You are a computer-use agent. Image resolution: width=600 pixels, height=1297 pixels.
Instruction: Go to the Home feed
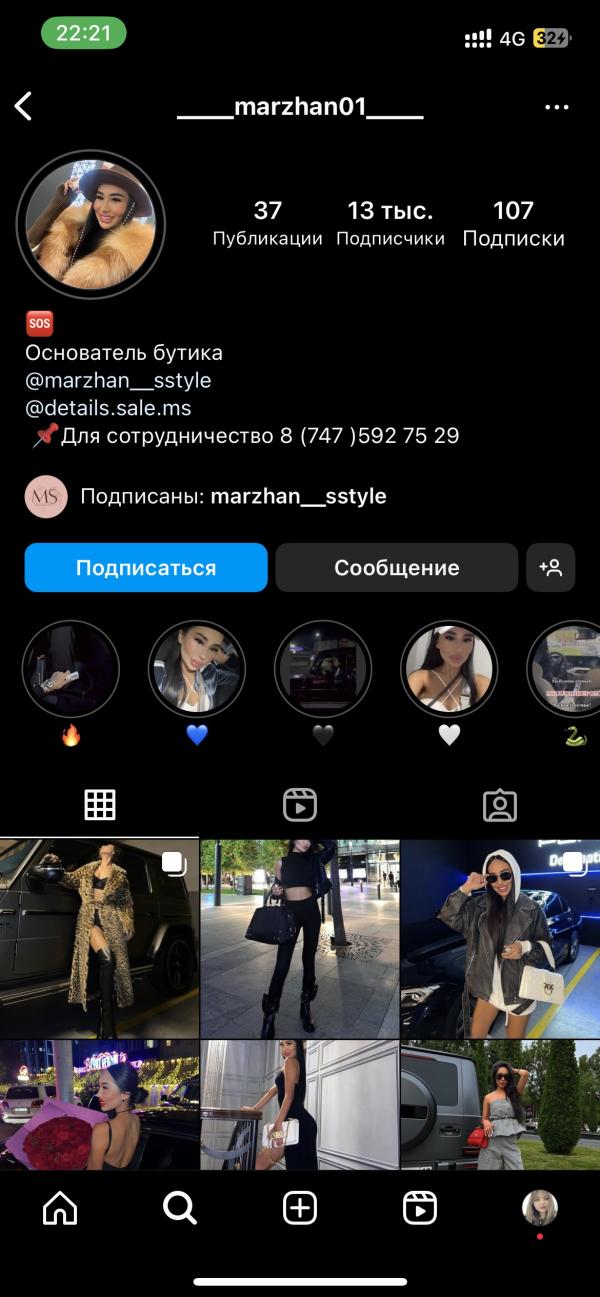click(60, 1208)
